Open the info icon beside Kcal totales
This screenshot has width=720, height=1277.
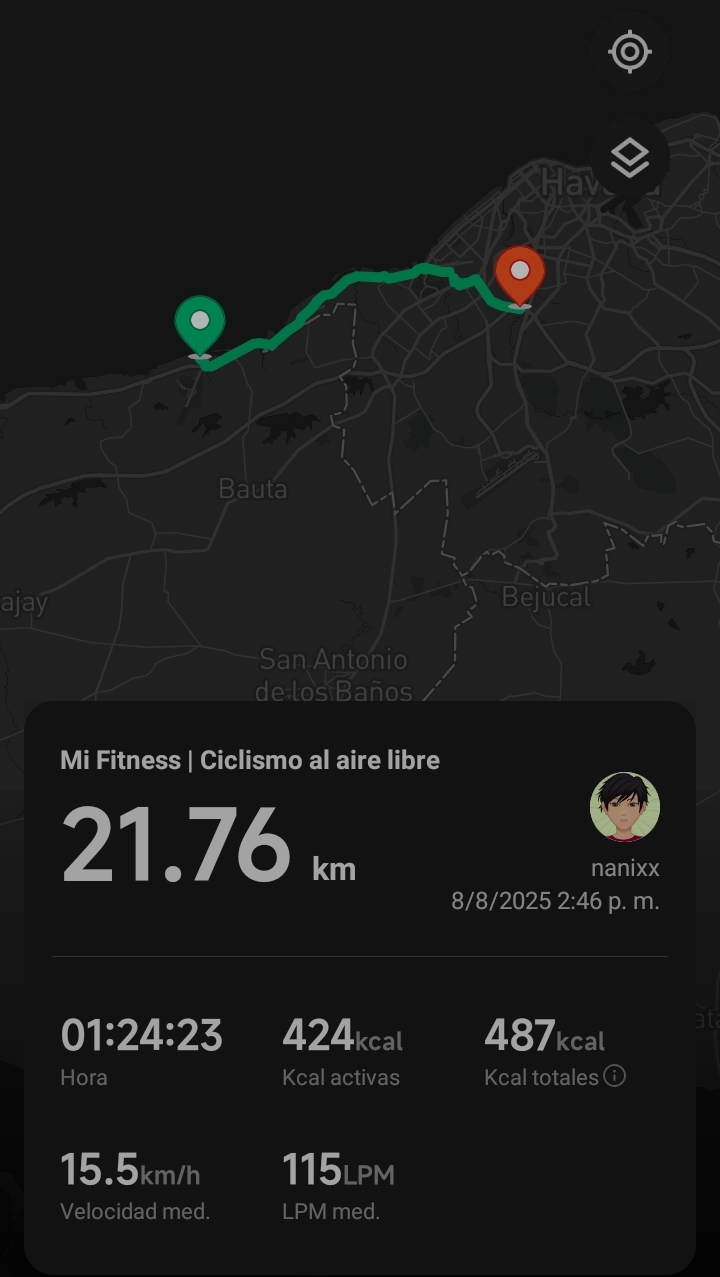pos(615,1077)
